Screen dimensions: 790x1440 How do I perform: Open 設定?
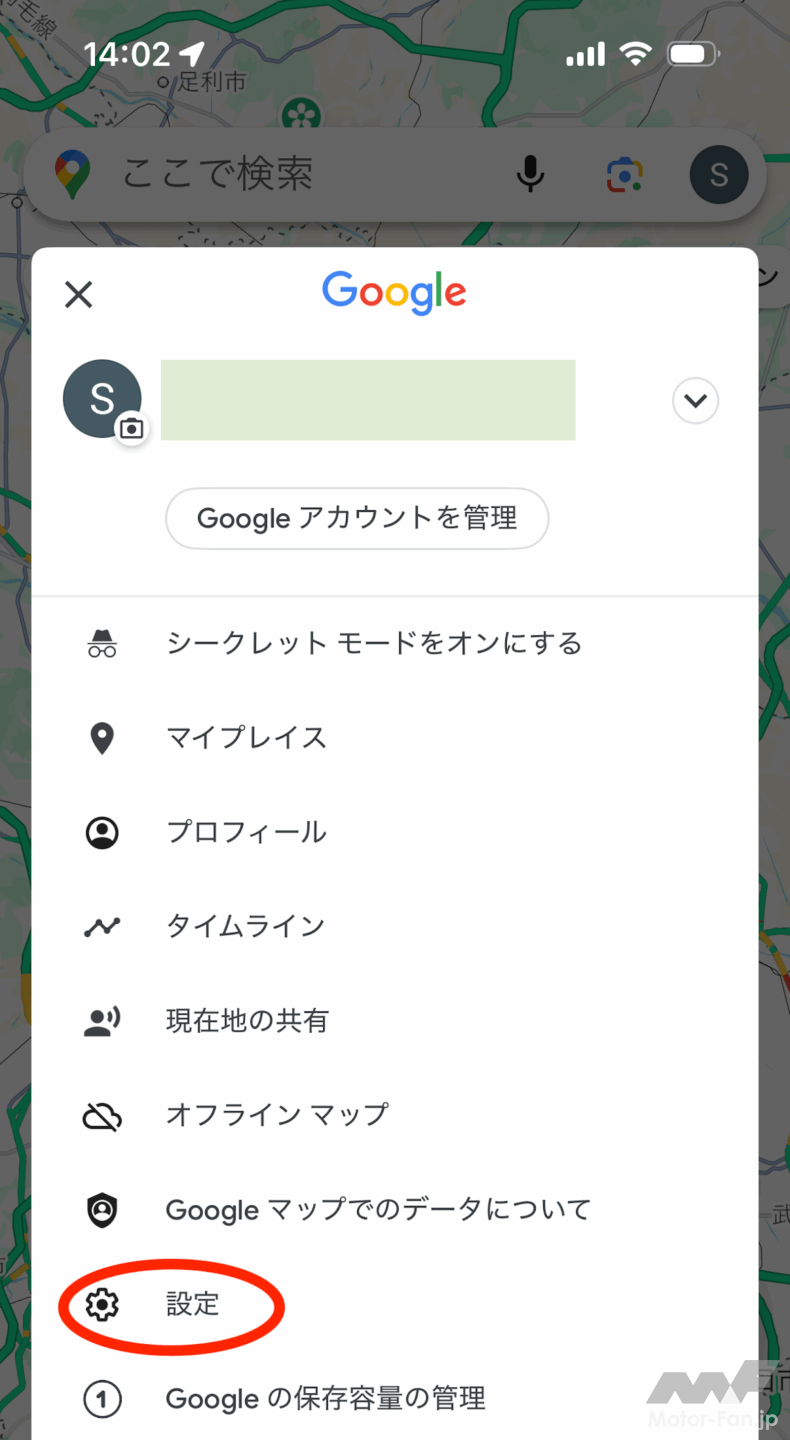pyautogui.click(x=192, y=1304)
